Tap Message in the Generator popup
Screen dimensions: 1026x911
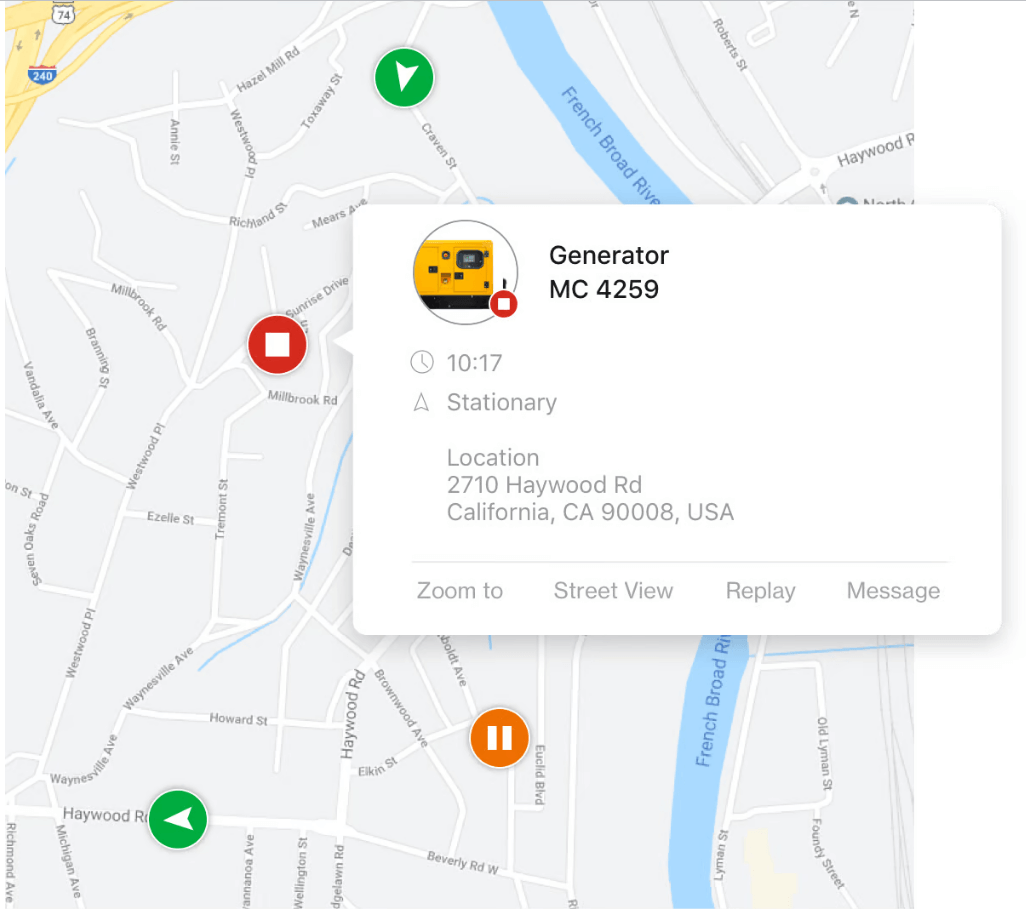pyautogui.click(x=893, y=591)
